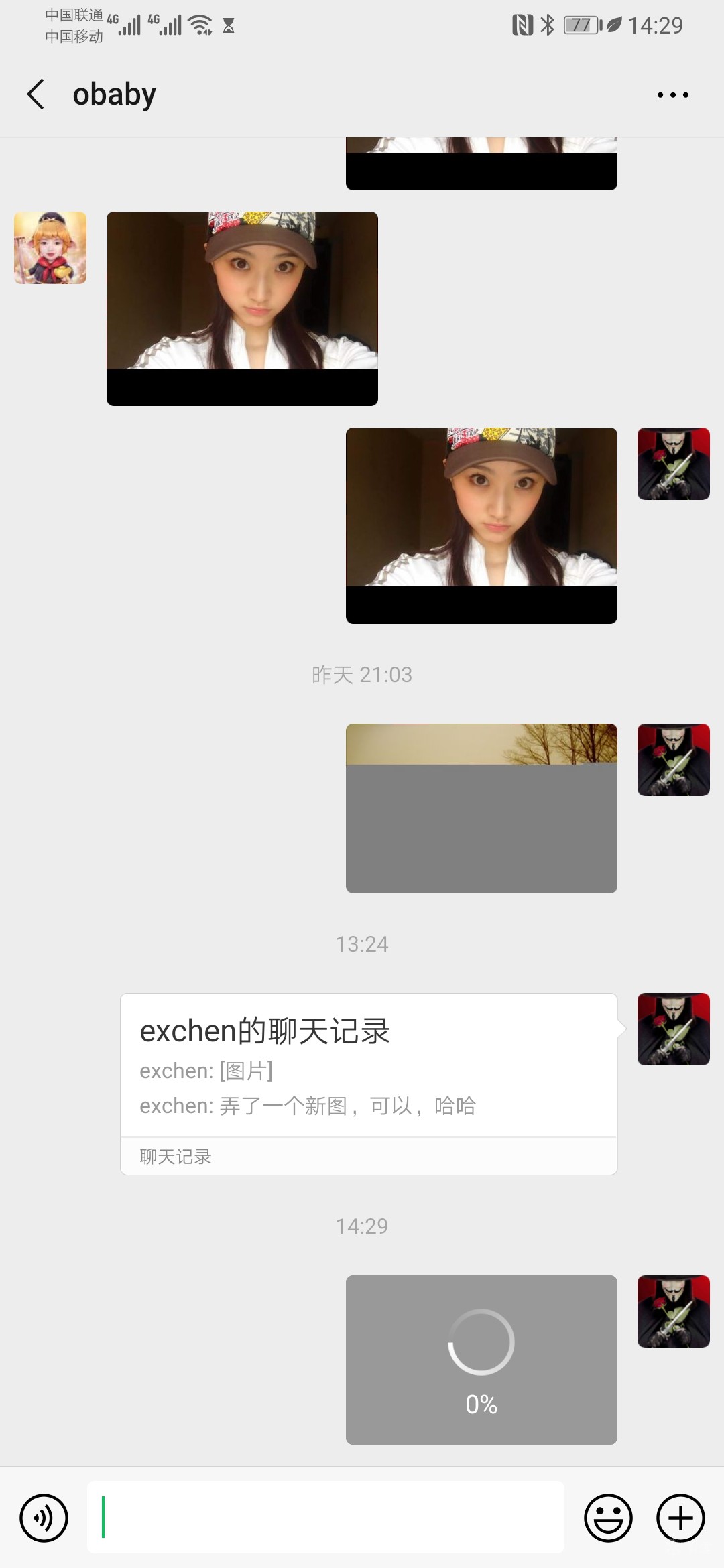
Task: View the received photo from obaby
Action: tap(242, 308)
